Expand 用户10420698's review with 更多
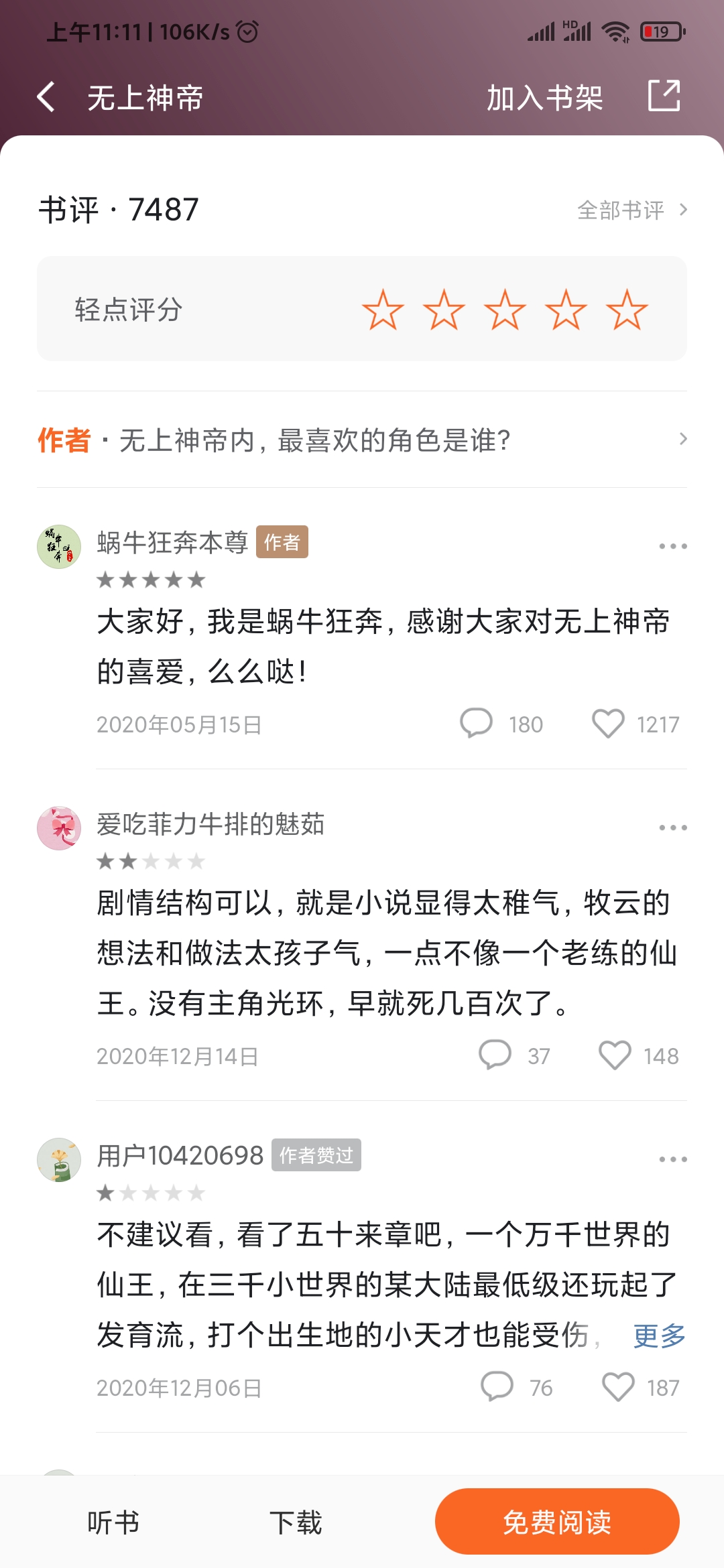 point(659,1335)
